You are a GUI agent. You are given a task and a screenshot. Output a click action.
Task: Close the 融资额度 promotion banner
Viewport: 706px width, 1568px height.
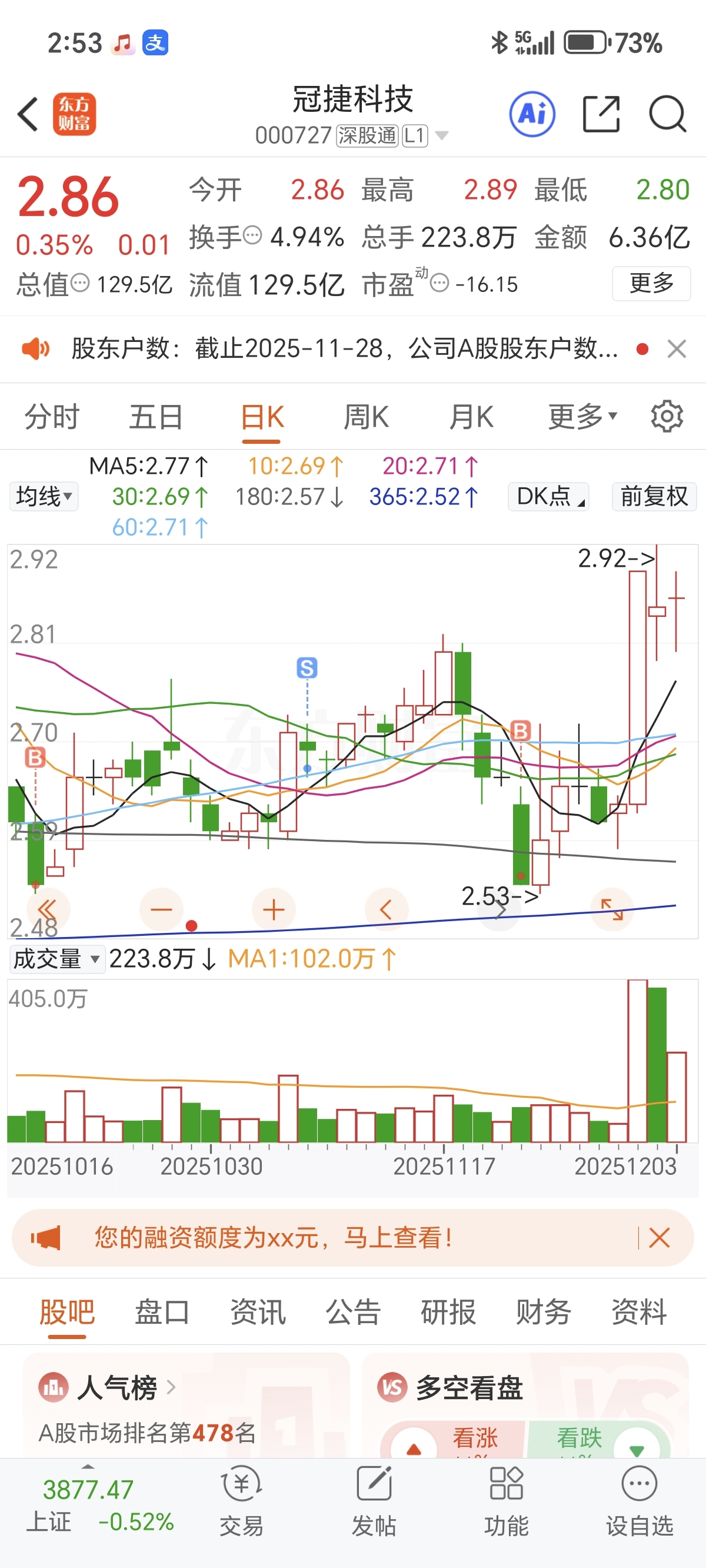(x=659, y=1237)
